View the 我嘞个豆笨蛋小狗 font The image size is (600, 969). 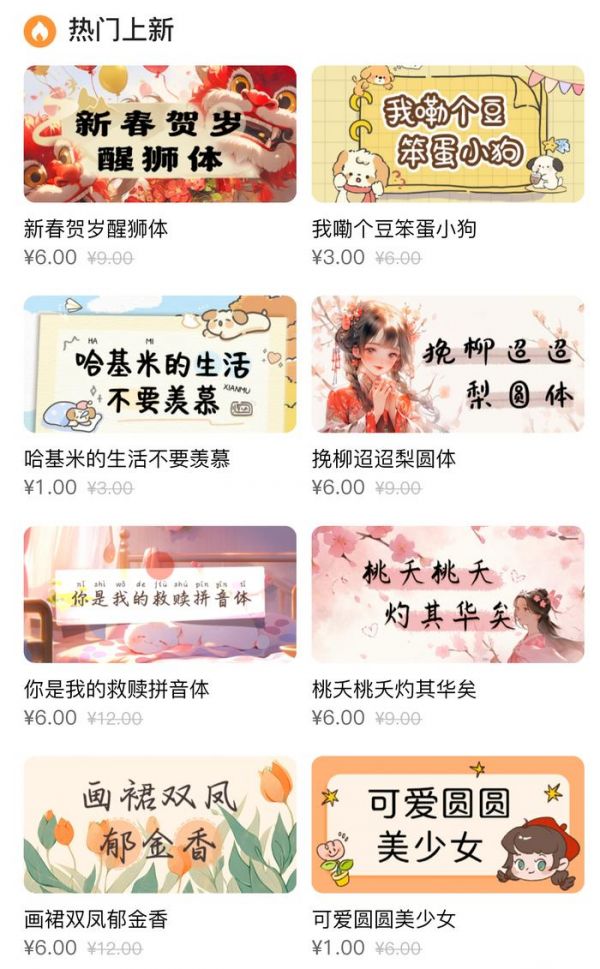(447, 134)
